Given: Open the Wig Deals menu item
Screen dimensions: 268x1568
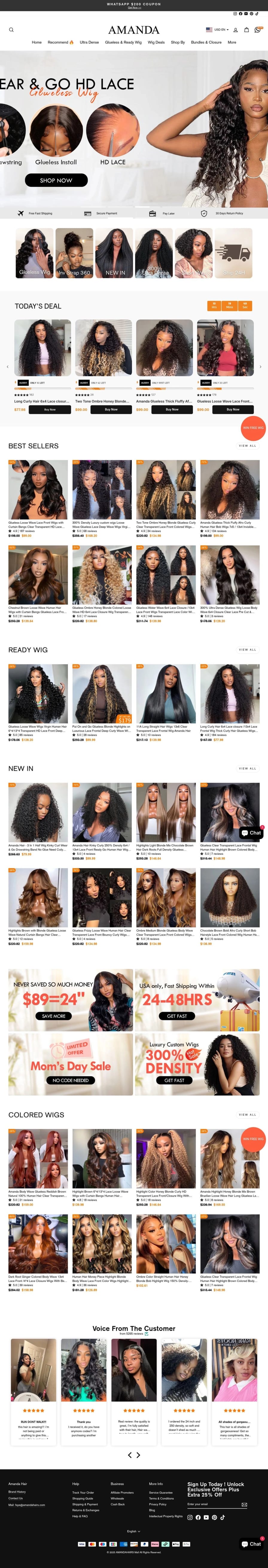Looking at the screenshot, I should [x=156, y=43].
